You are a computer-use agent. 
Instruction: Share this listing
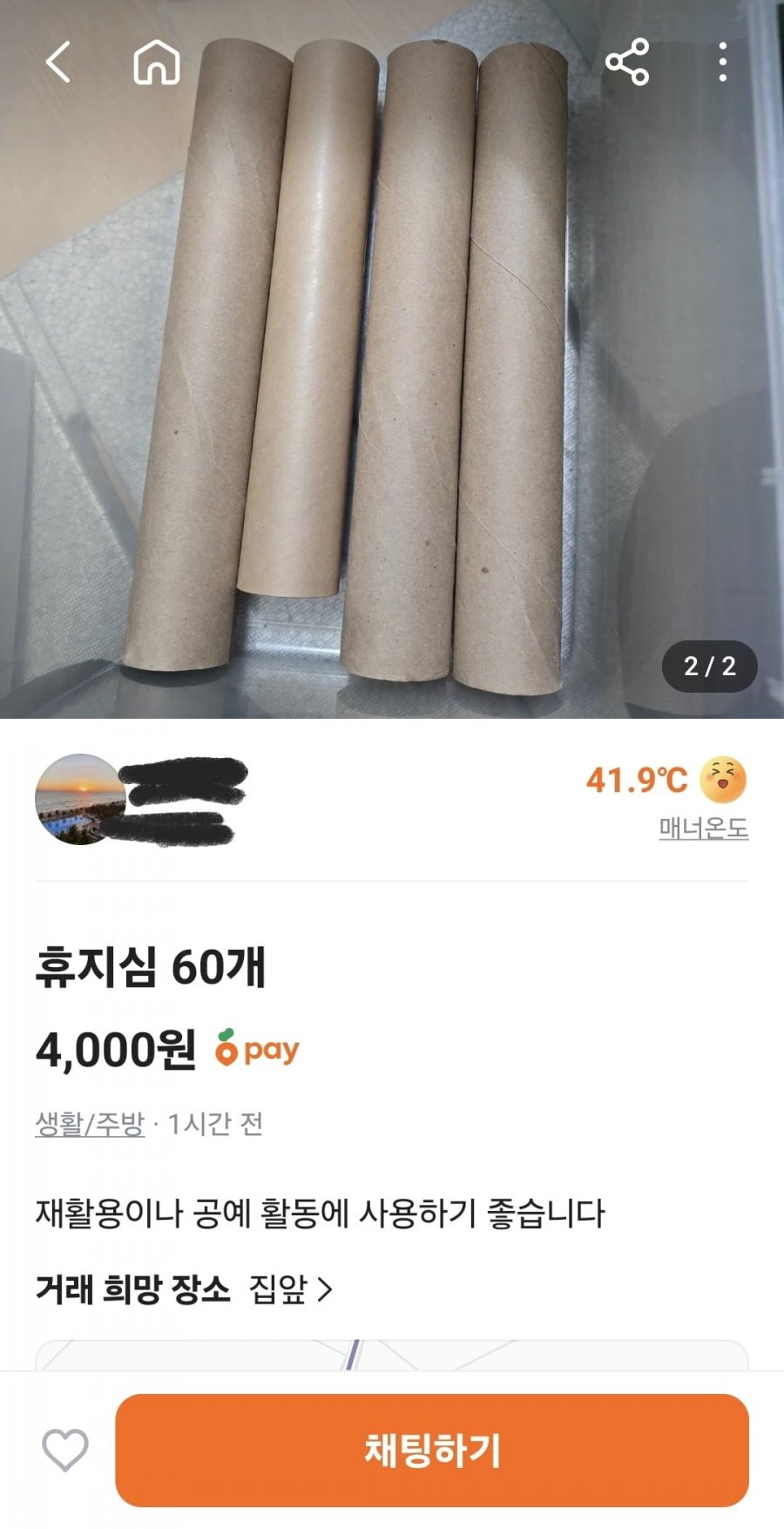tap(627, 63)
